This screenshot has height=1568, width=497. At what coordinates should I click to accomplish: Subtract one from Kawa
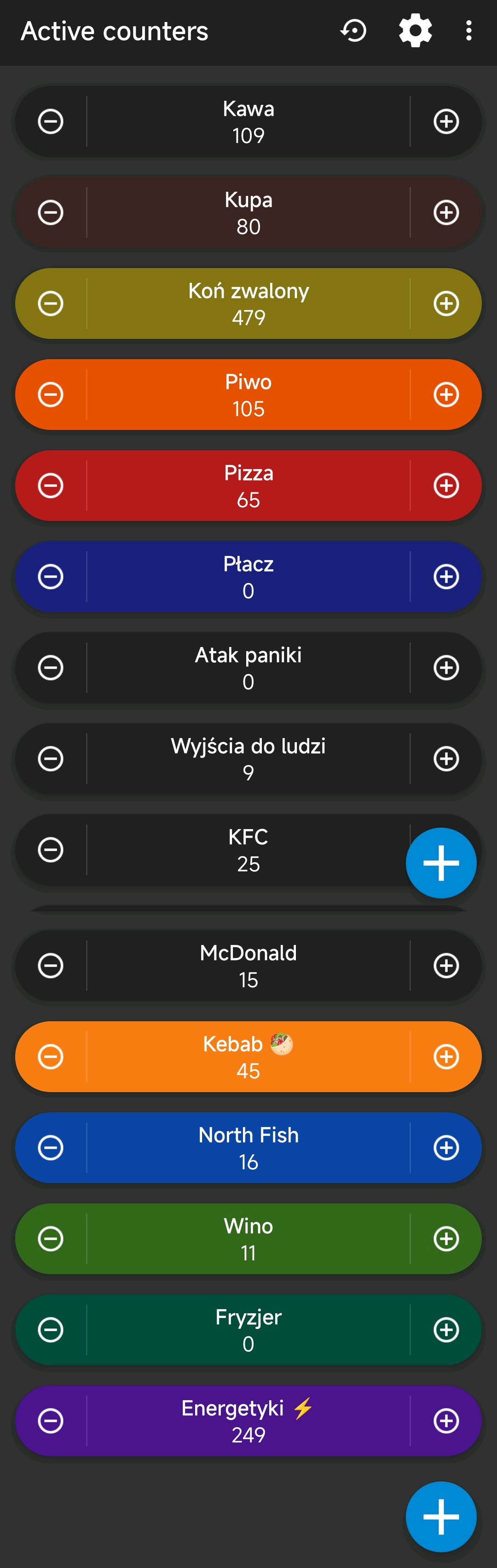tap(51, 121)
